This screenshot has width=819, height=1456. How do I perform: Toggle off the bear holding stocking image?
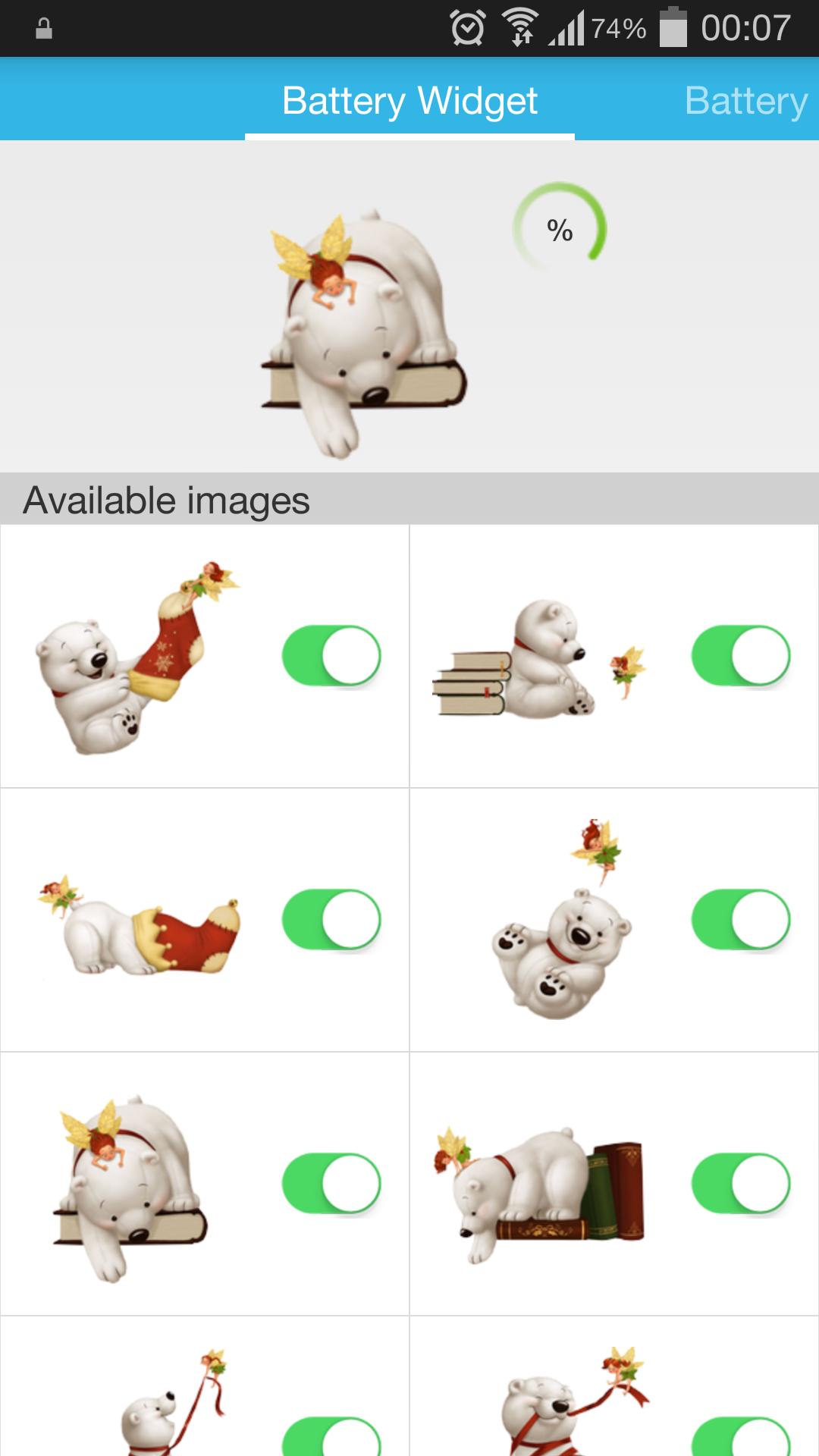coord(331,656)
